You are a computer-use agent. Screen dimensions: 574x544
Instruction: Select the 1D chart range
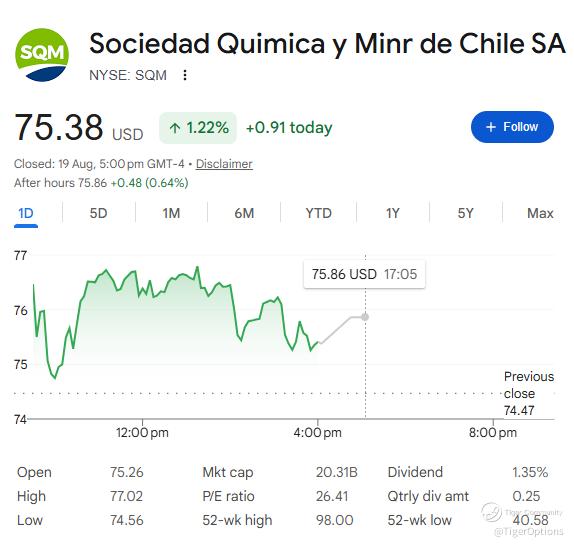pyautogui.click(x=26, y=213)
